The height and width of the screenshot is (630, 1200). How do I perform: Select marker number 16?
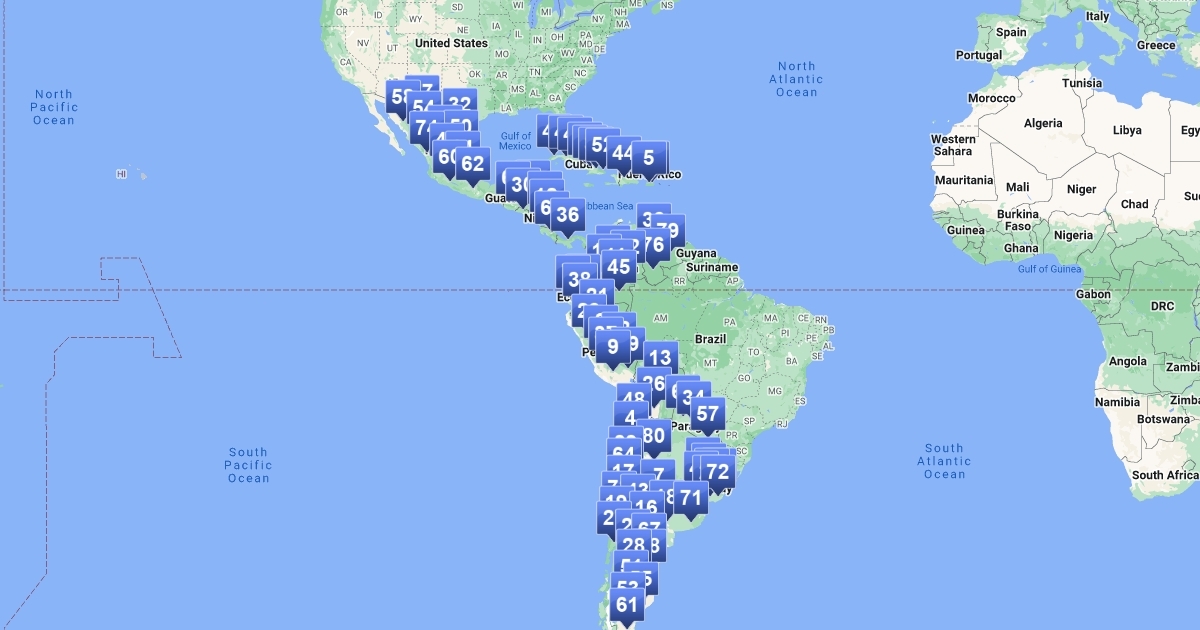pyautogui.click(x=646, y=507)
